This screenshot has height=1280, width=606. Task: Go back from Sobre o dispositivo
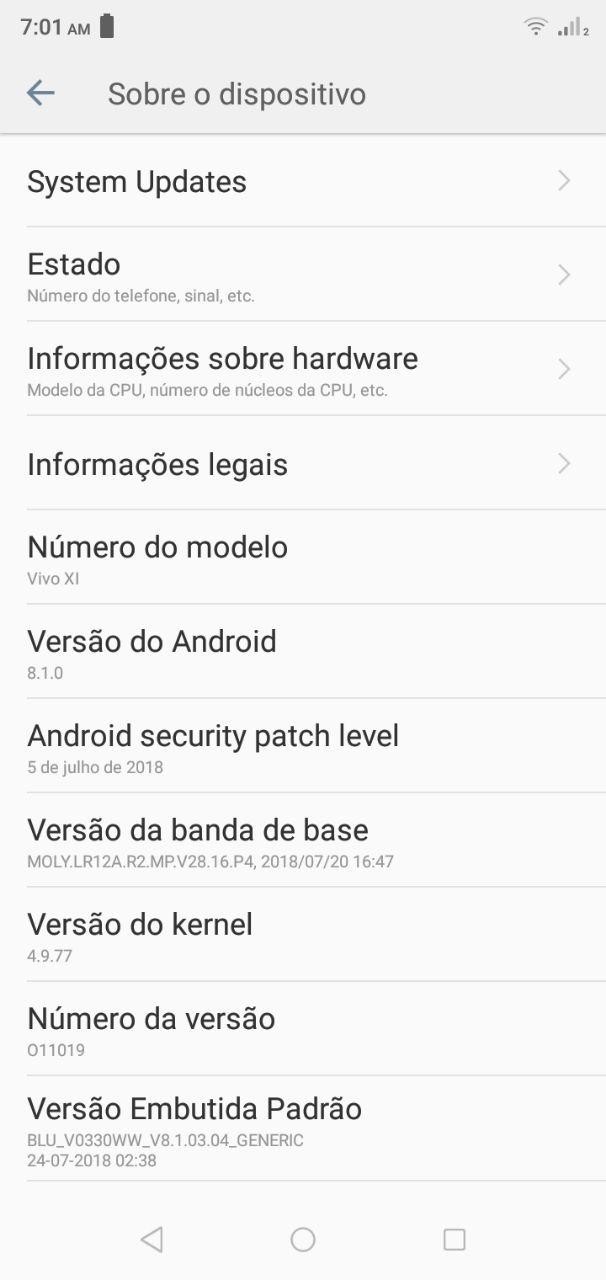coord(40,94)
